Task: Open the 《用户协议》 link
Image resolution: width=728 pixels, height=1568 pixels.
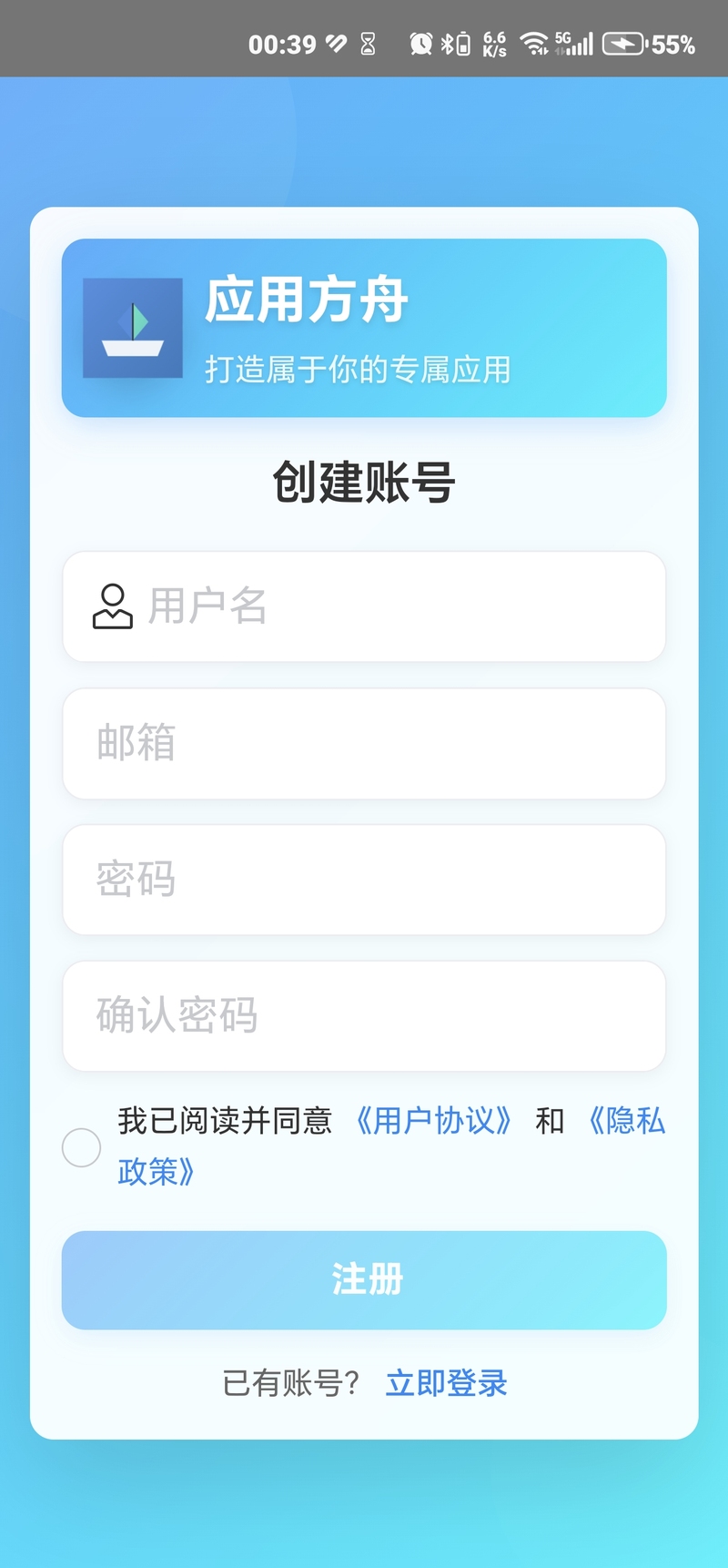Action: (432, 1121)
